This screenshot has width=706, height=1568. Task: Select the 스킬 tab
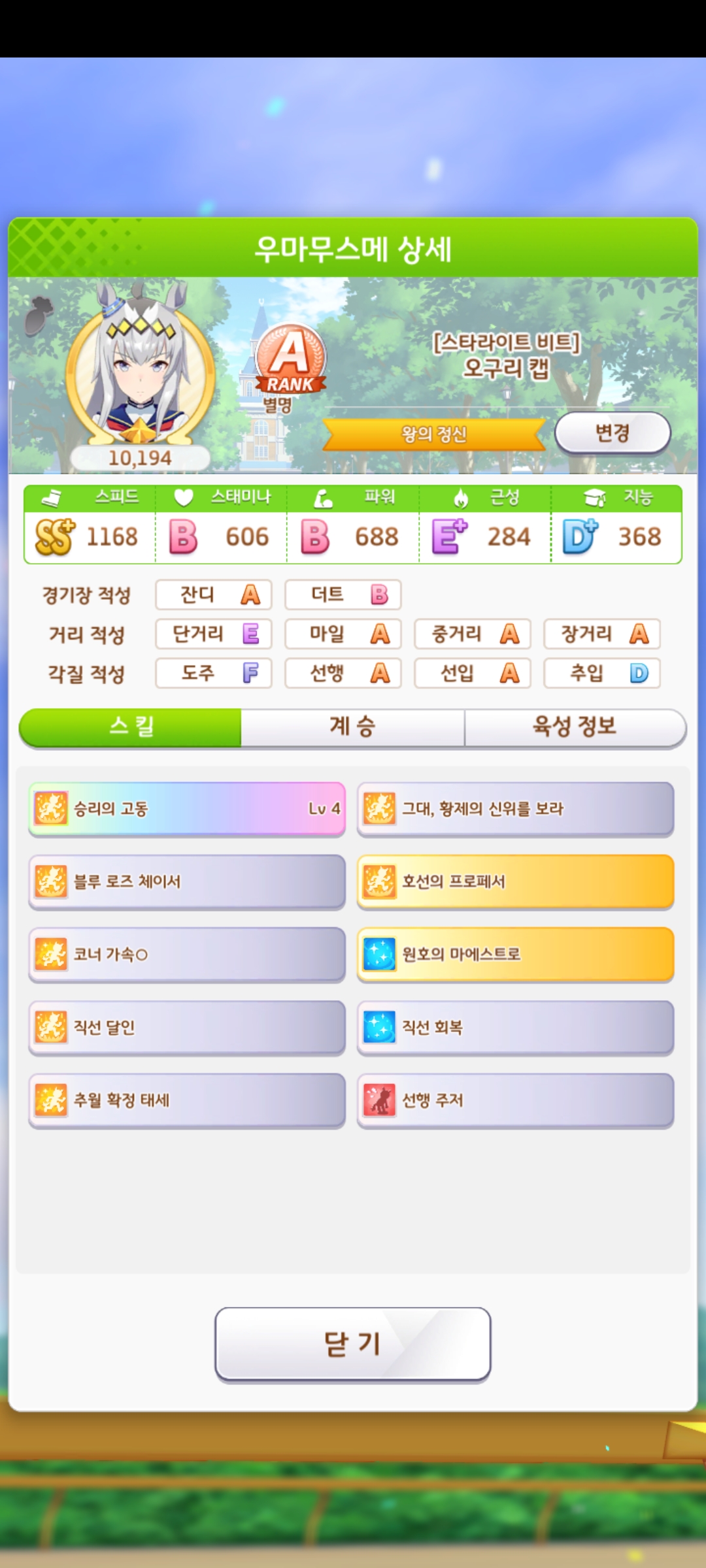[131, 727]
